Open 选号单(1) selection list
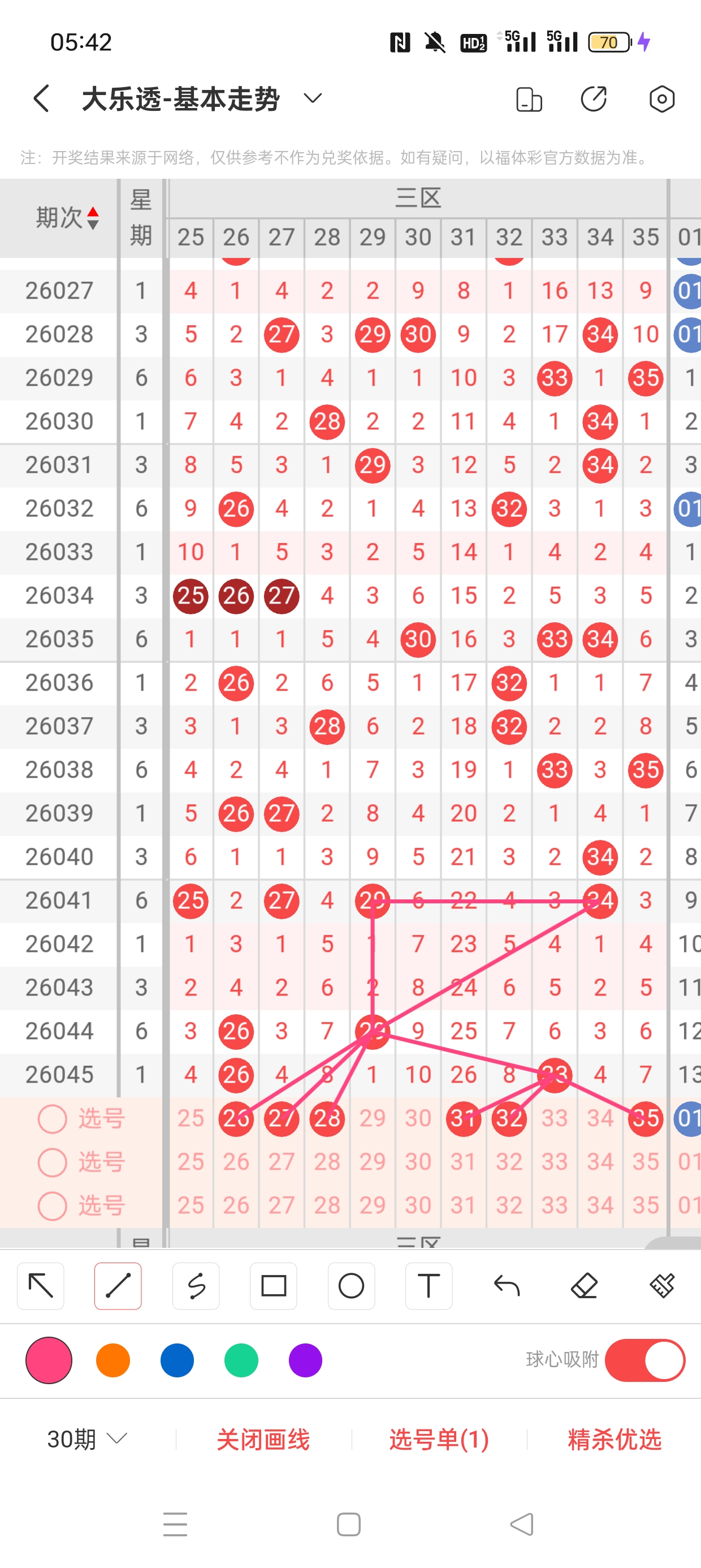This screenshot has height=1568, width=701. [x=439, y=1440]
